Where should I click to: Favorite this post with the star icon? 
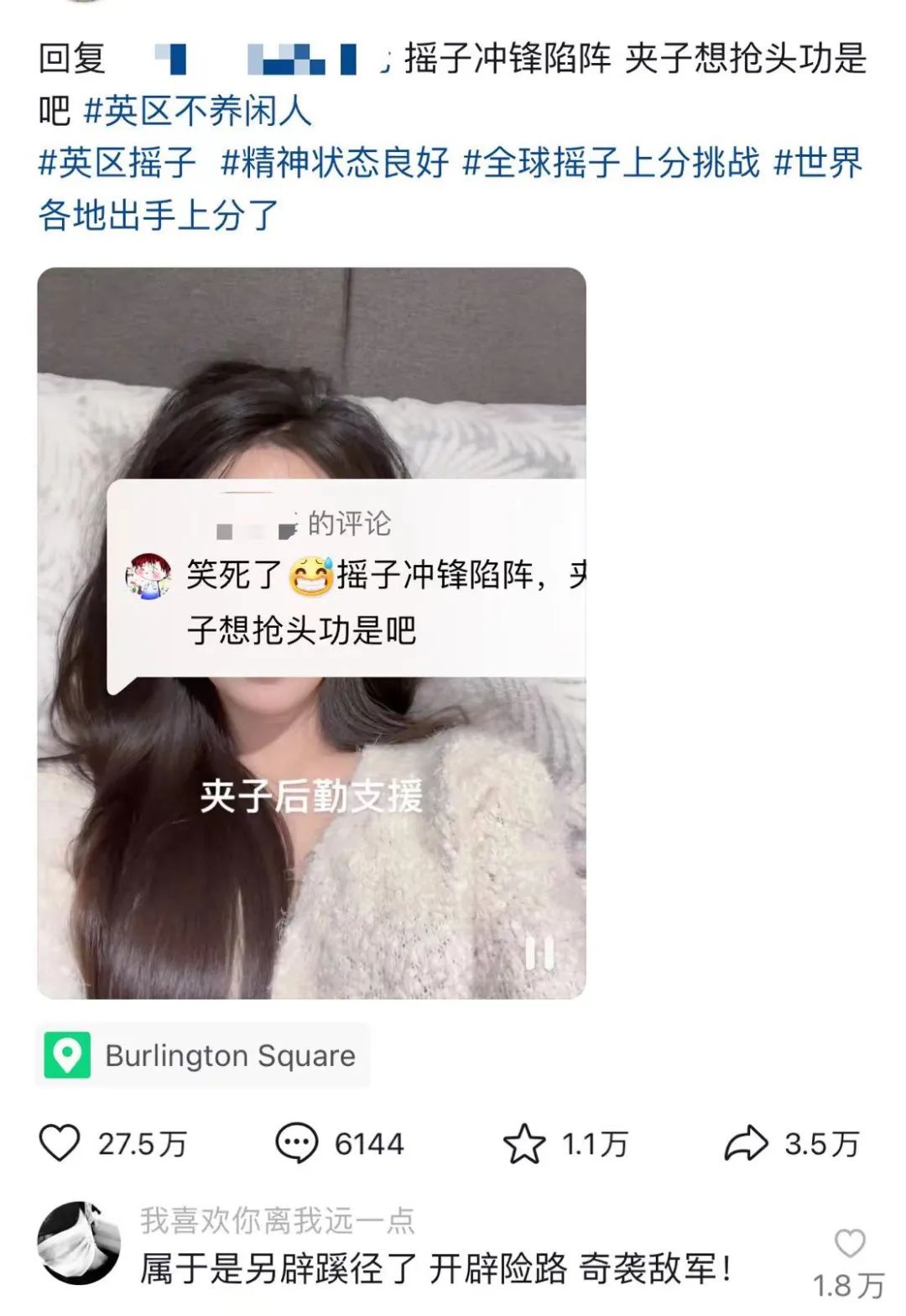(x=524, y=1143)
